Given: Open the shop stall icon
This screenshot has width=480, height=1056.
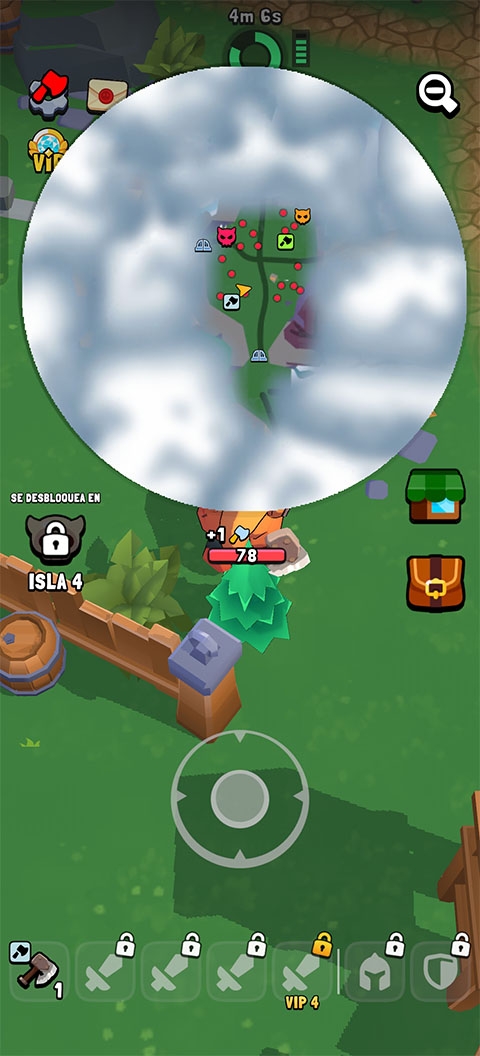Looking at the screenshot, I should pyautogui.click(x=435, y=496).
